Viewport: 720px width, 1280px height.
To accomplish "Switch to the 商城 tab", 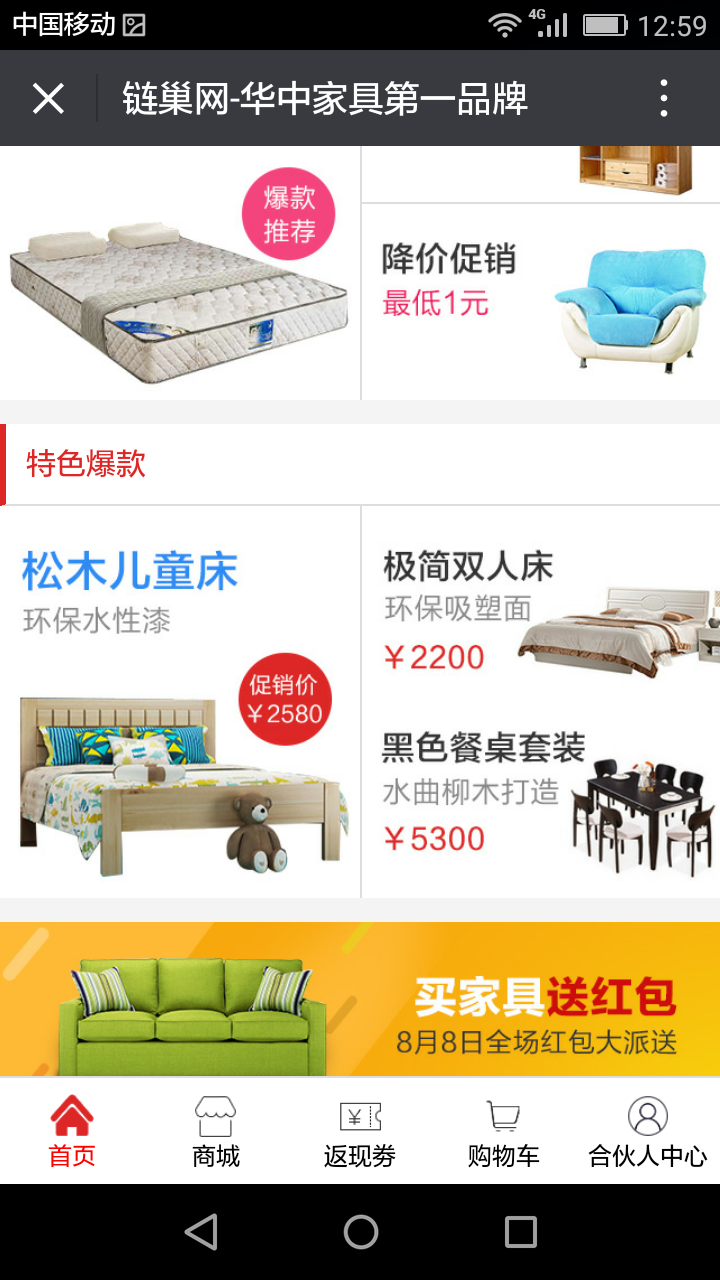I will [x=216, y=1131].
